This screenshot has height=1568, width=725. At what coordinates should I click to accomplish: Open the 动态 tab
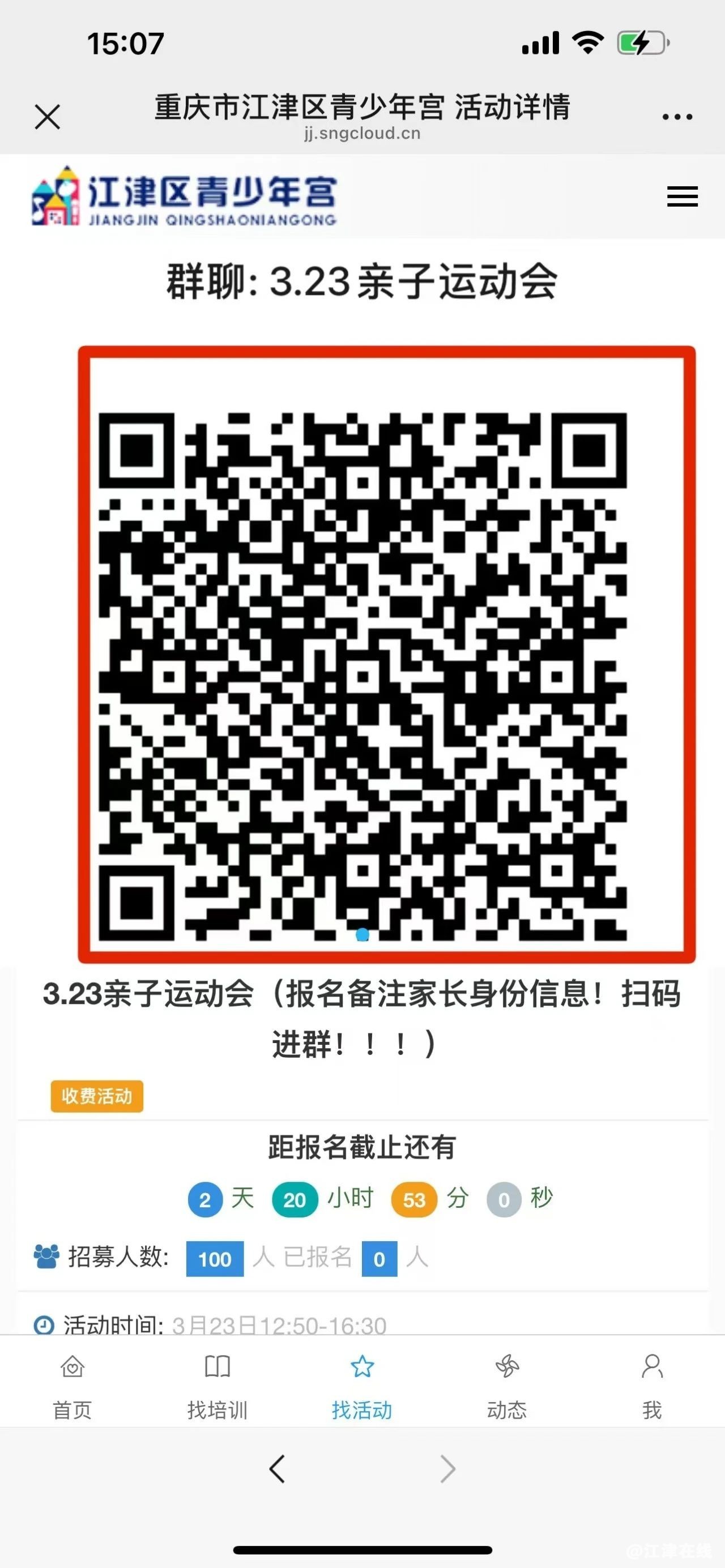tap(506, 1387)
